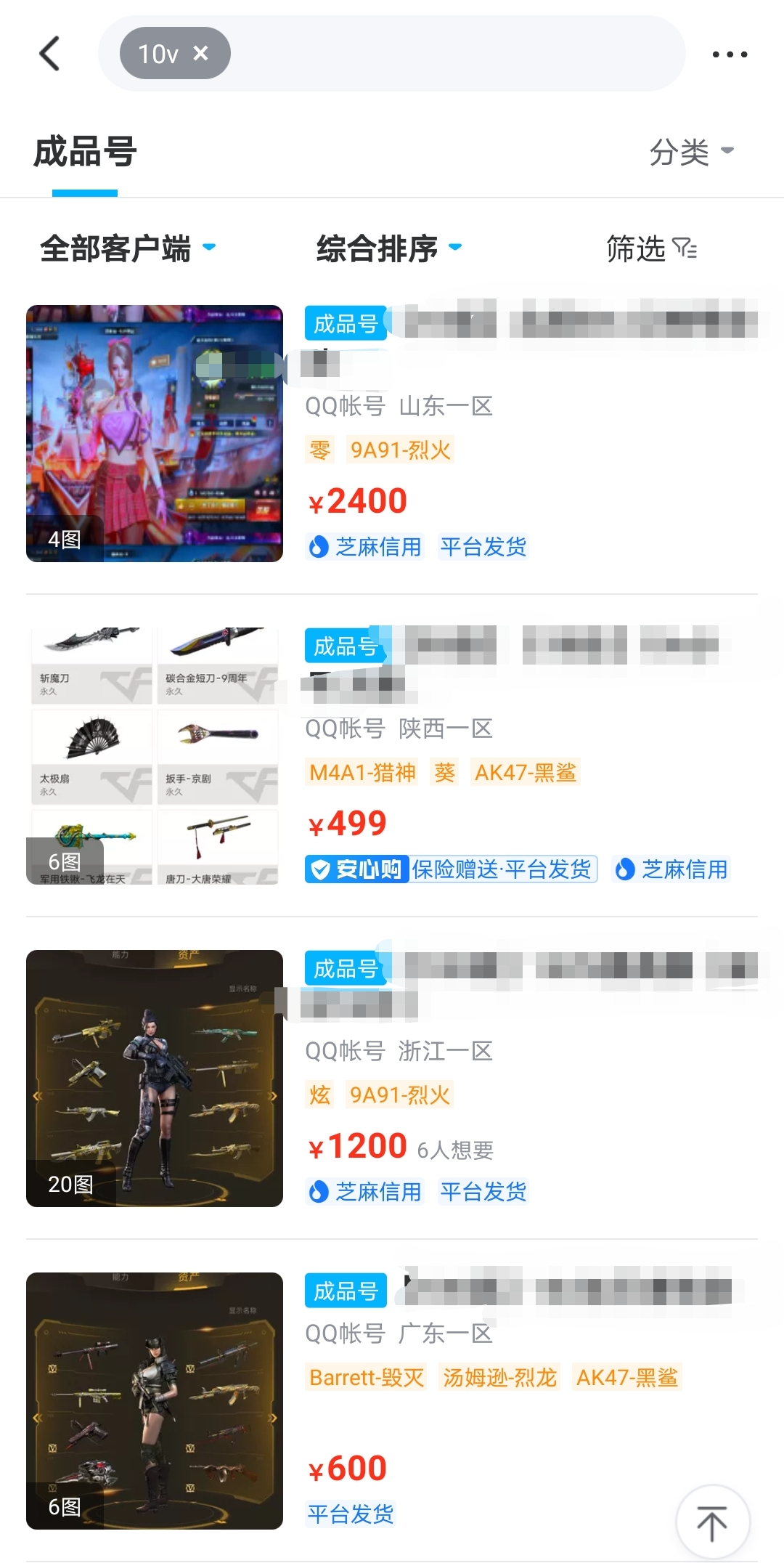The image size is (784, 1563).
Task: Open the 筛选 filter options
Action: coord(651,249)
